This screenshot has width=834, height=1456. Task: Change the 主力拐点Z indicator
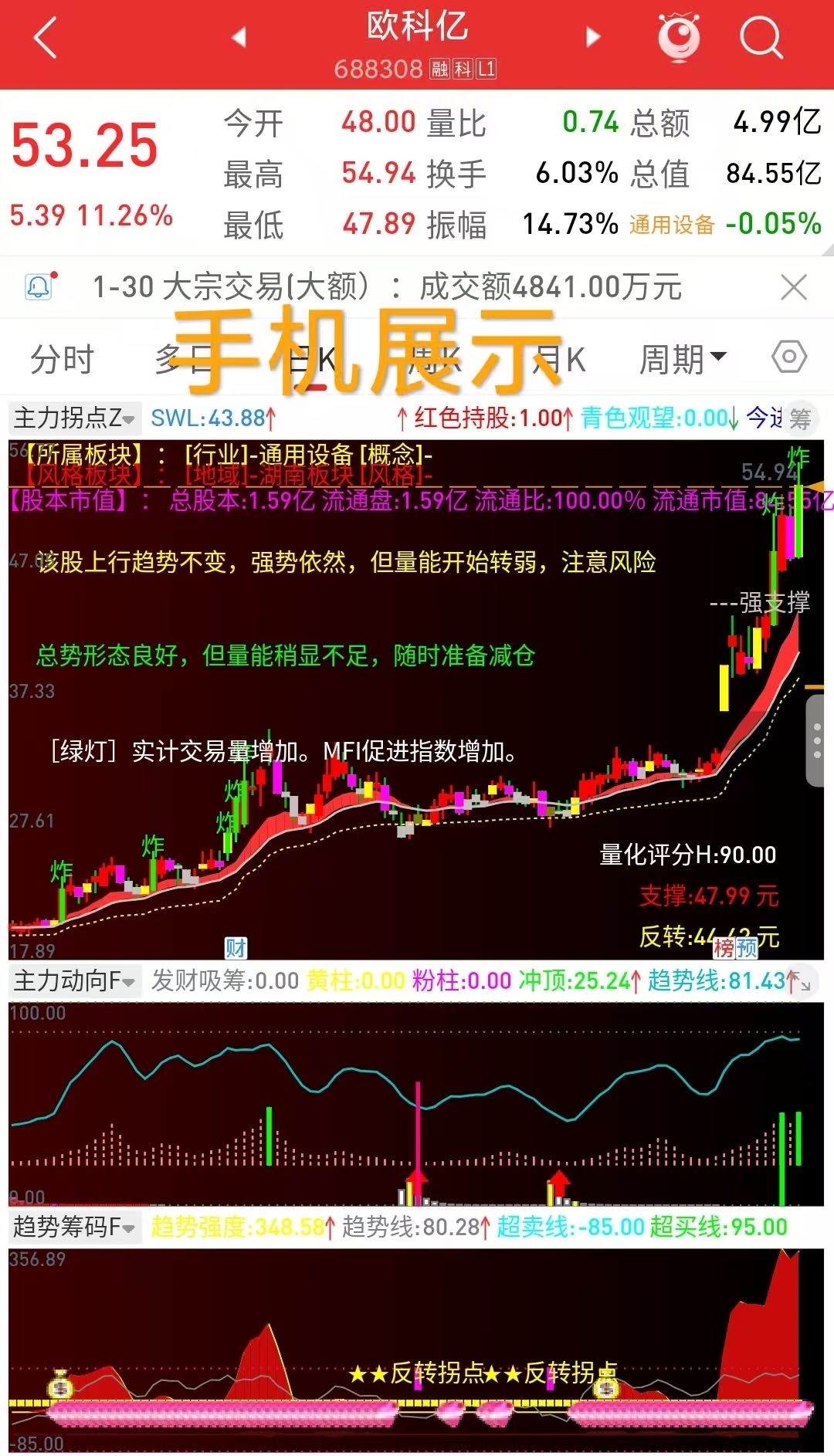(x=74, y=418)
